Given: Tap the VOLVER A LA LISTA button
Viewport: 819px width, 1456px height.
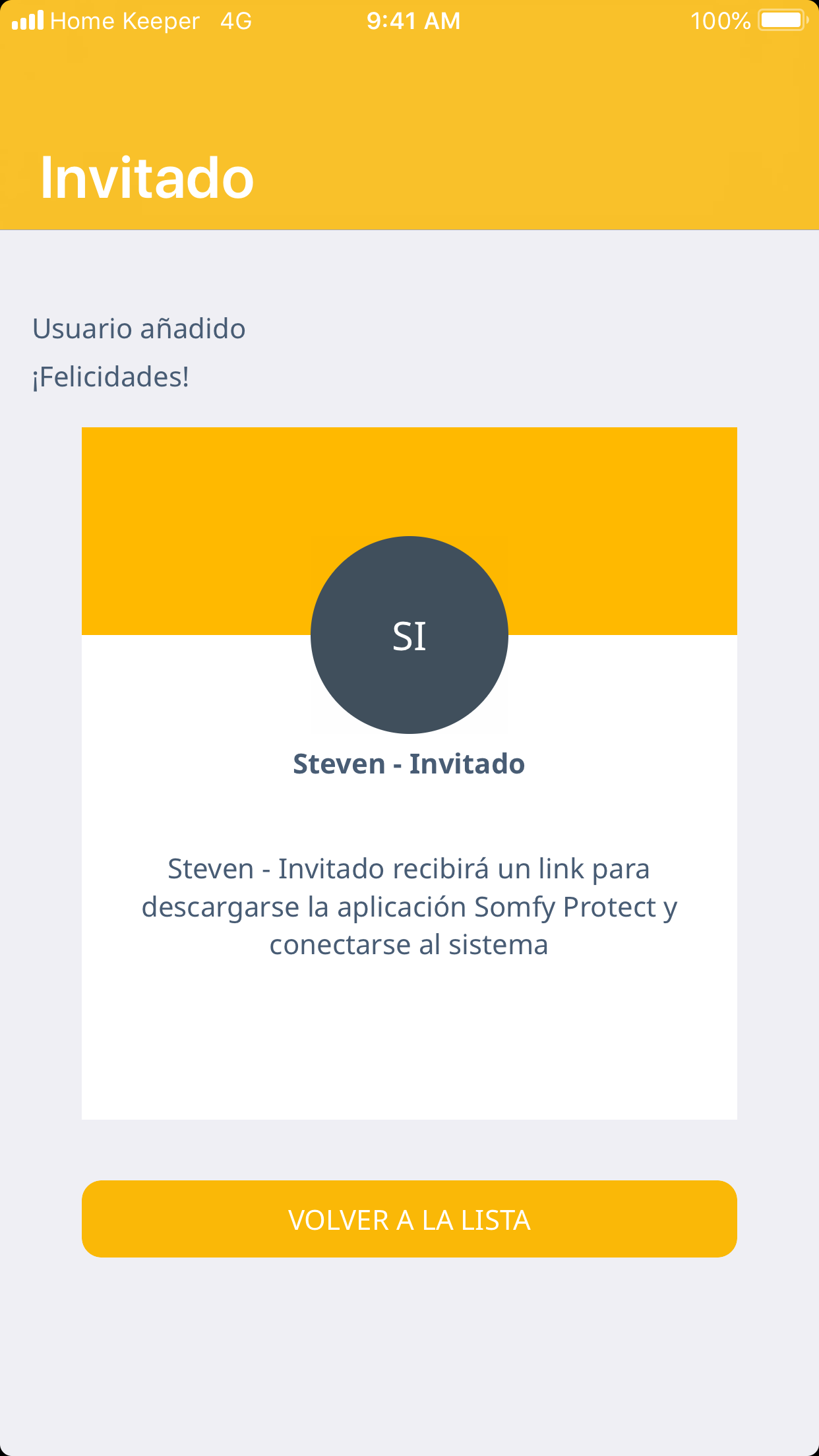Looking at the screenshot, I should tap(409, 1219).
